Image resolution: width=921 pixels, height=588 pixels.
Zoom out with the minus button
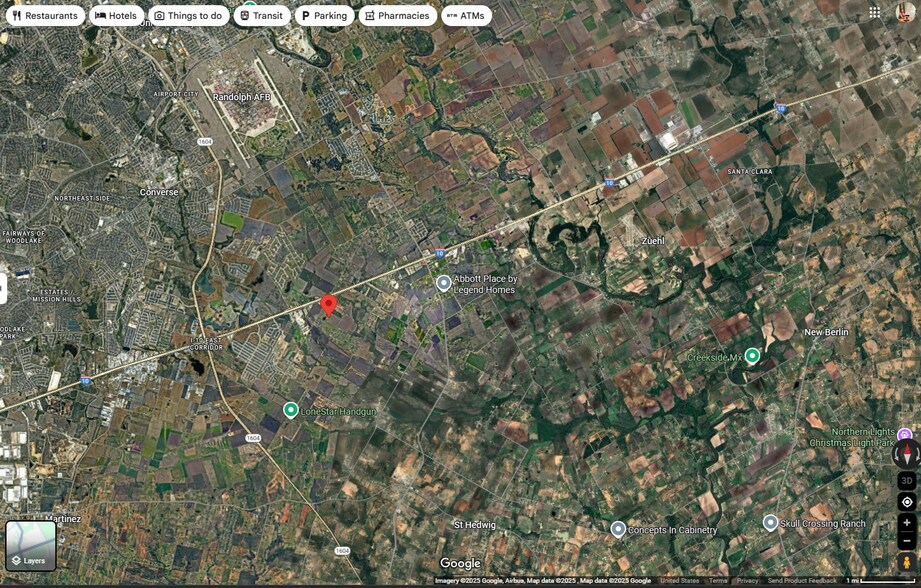coord(907,542)
